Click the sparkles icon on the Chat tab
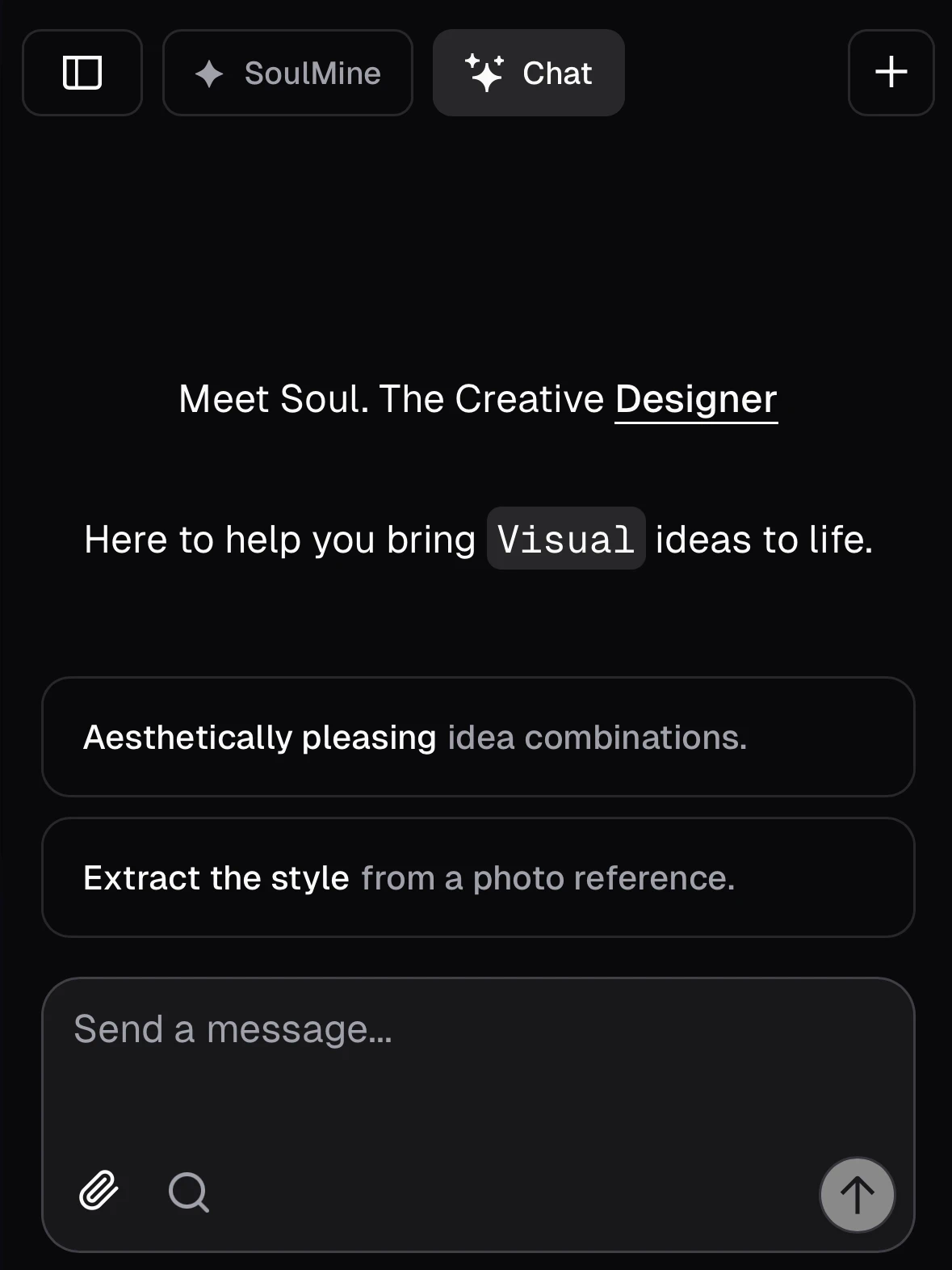 pos(485,72)
